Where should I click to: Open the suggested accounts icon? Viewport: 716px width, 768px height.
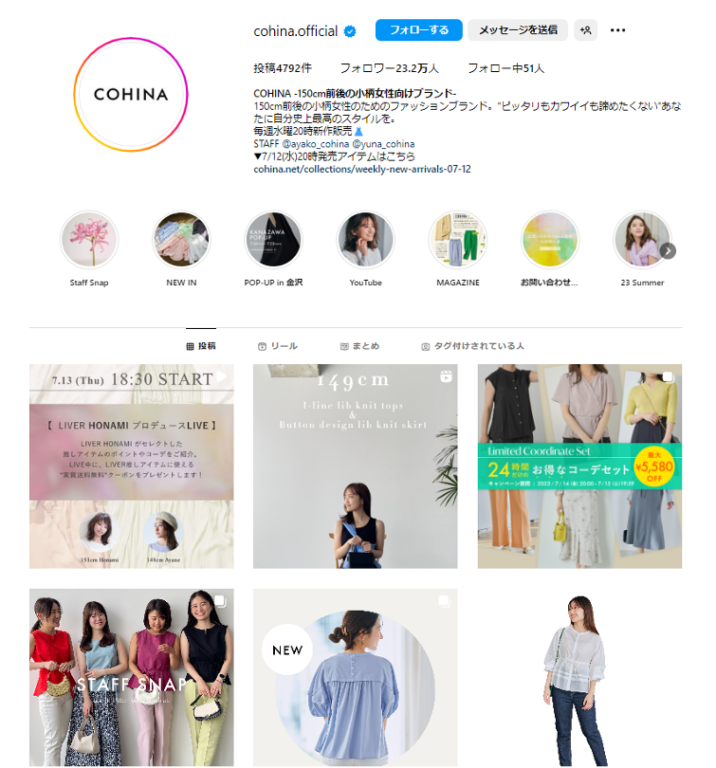(585, 30)
